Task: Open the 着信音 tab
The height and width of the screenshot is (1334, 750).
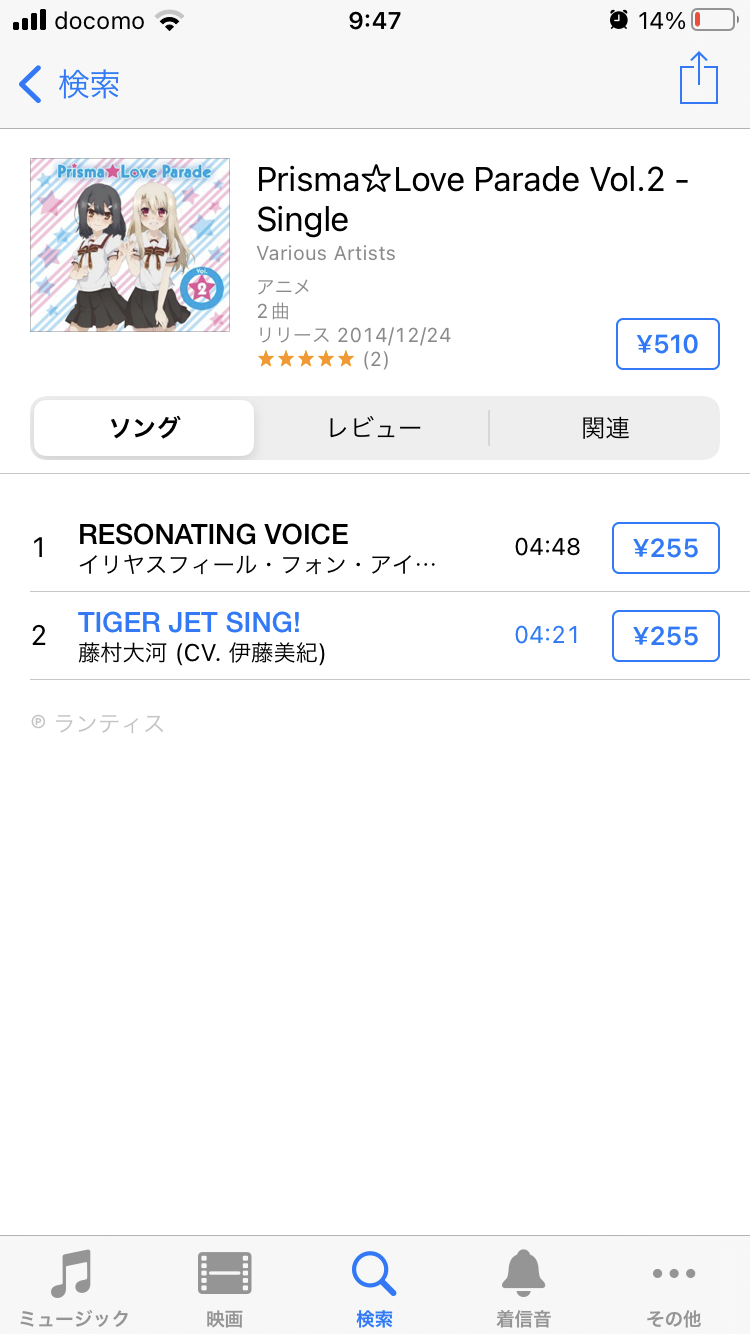Action: tap(524, 1287)
